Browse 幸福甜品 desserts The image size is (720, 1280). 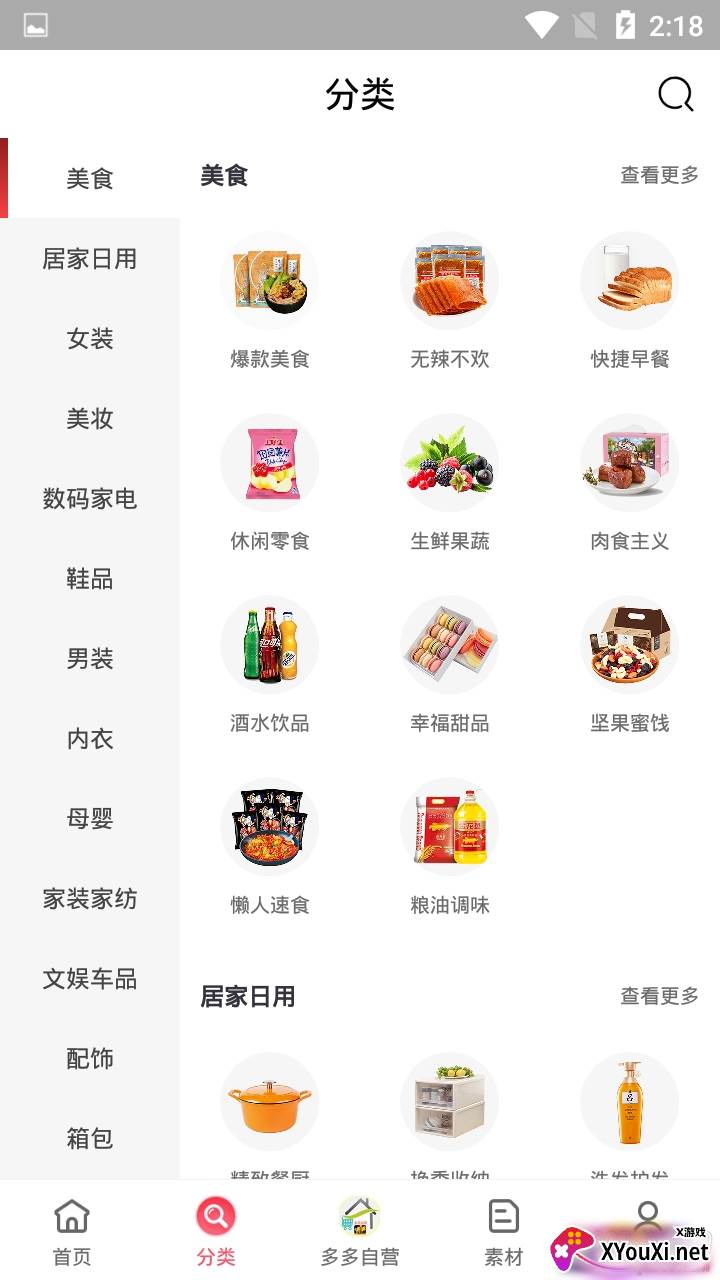pos(450,664)
